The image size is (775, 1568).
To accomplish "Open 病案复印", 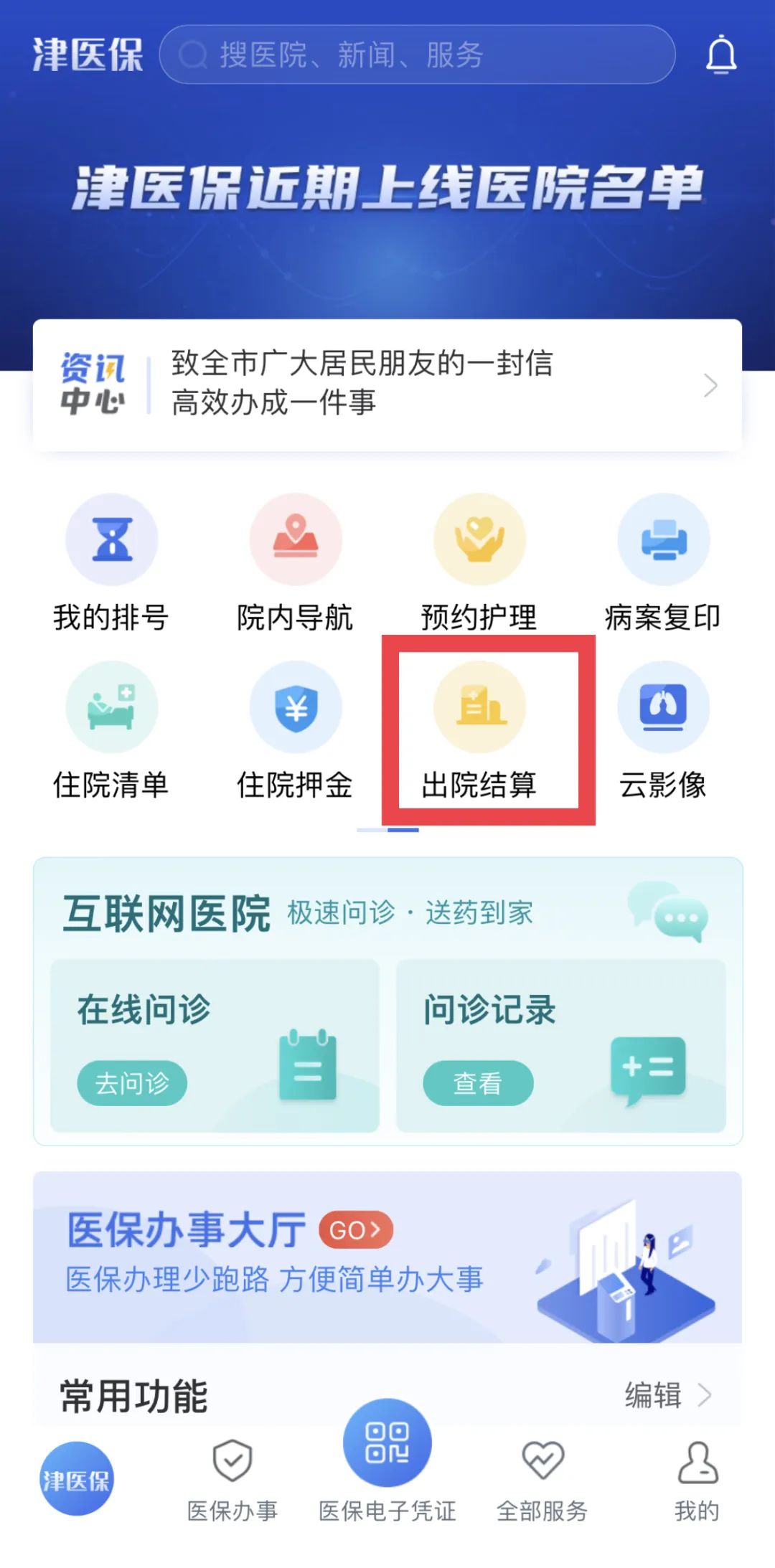I will point(663,563).
